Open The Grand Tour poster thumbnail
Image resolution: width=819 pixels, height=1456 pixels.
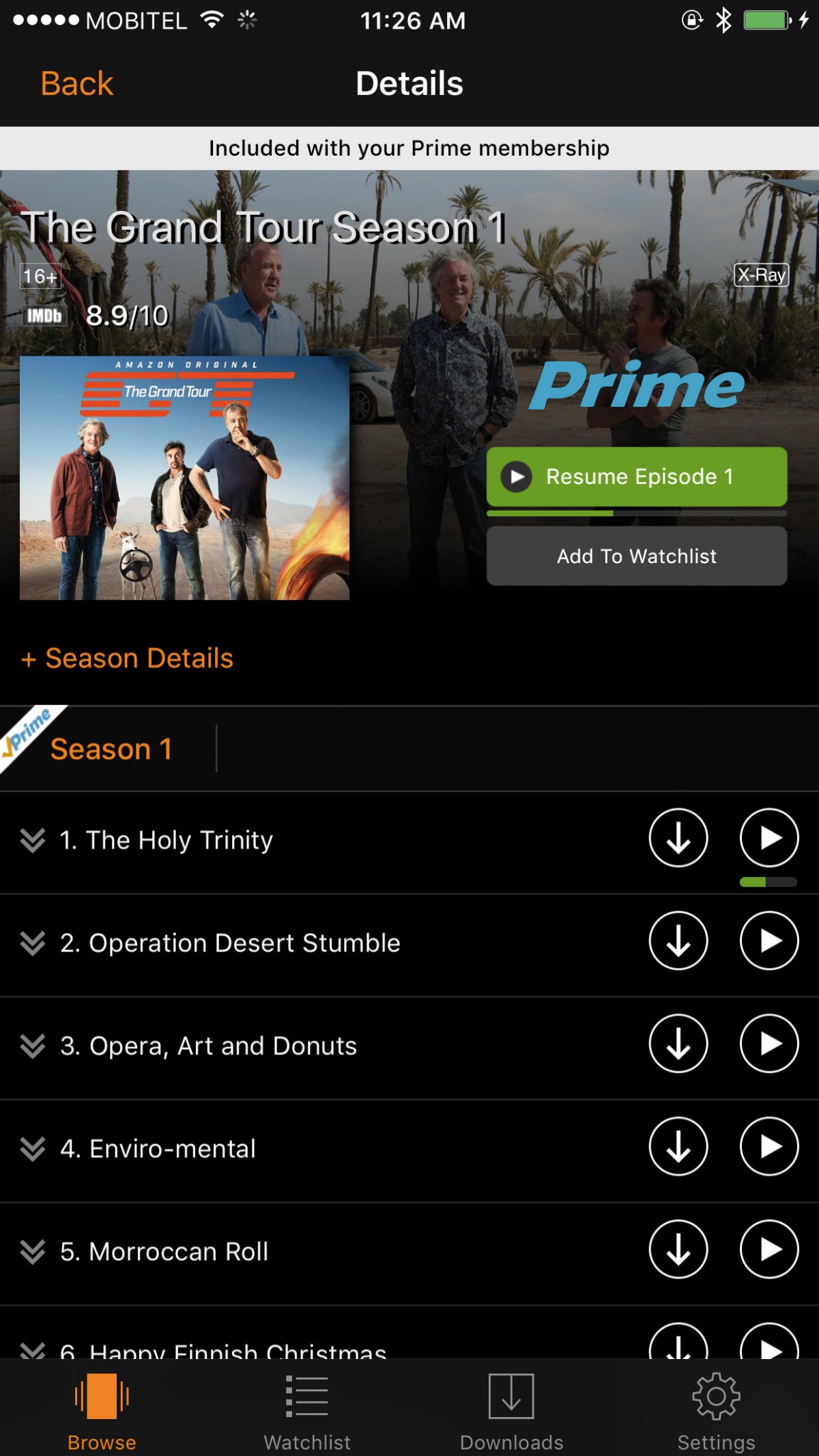coord(184,478)
